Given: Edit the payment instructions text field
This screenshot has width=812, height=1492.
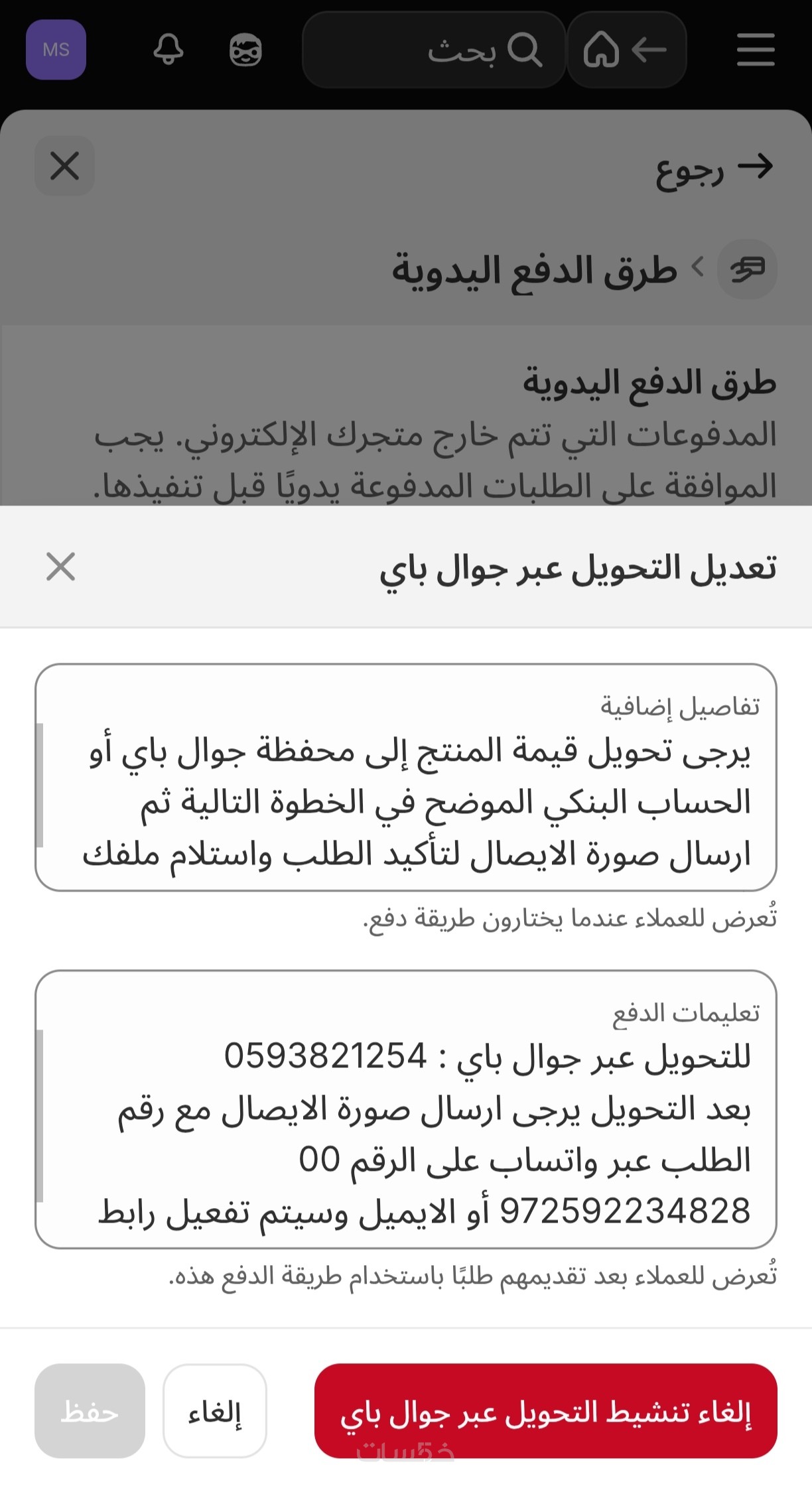Looking at the screenshot, I should coord(406,1109).
